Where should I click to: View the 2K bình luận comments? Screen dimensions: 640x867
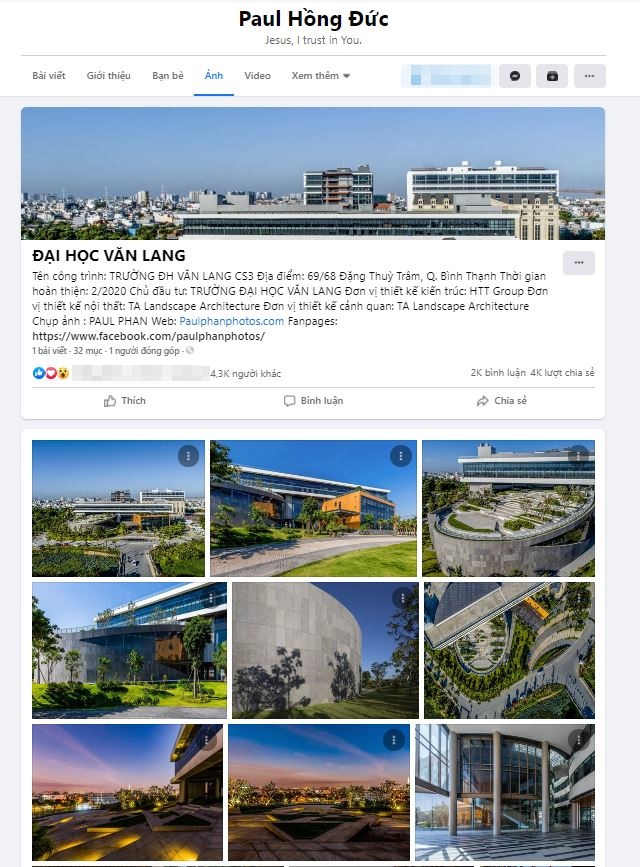click(498, 373)
